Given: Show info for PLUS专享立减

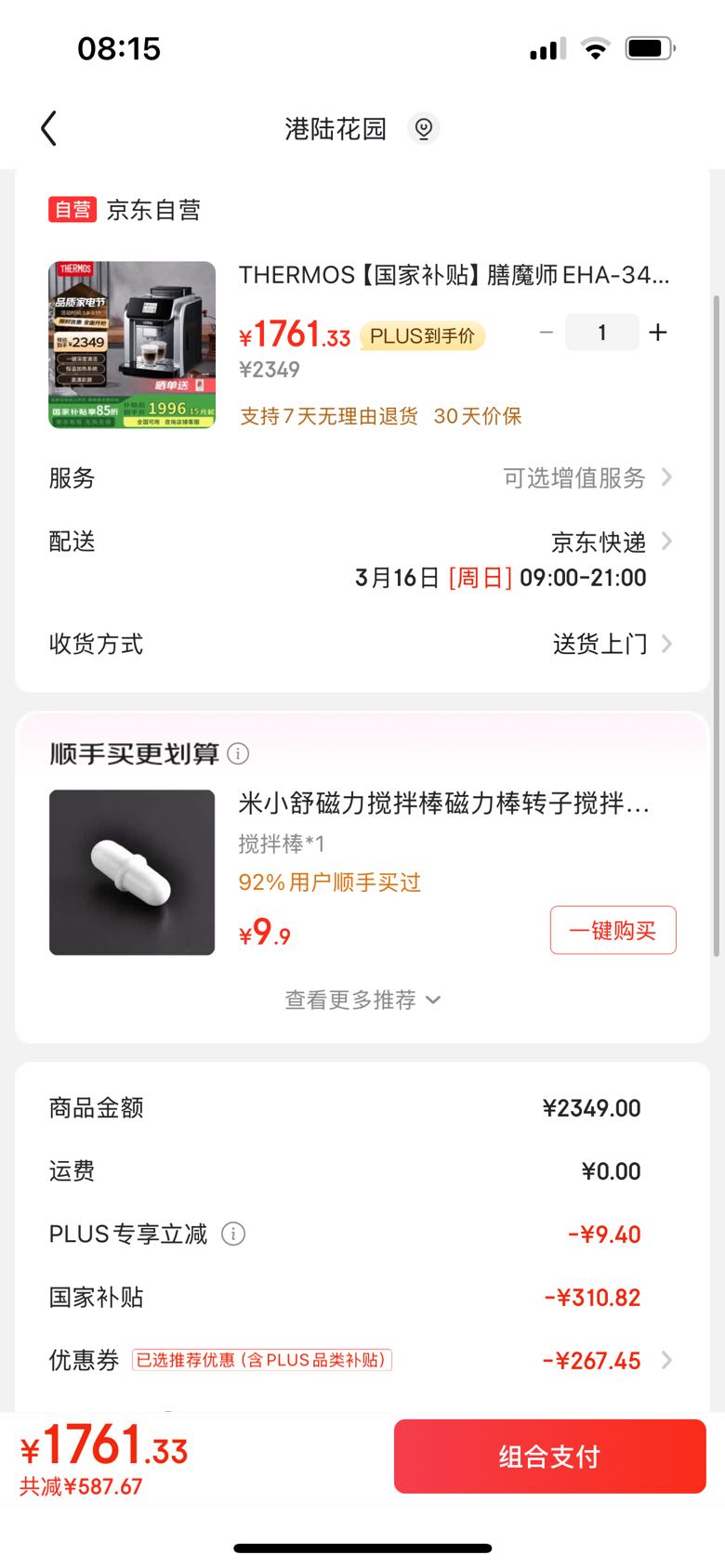Looking at the screenshot, I should click(x=233, y=1234).
